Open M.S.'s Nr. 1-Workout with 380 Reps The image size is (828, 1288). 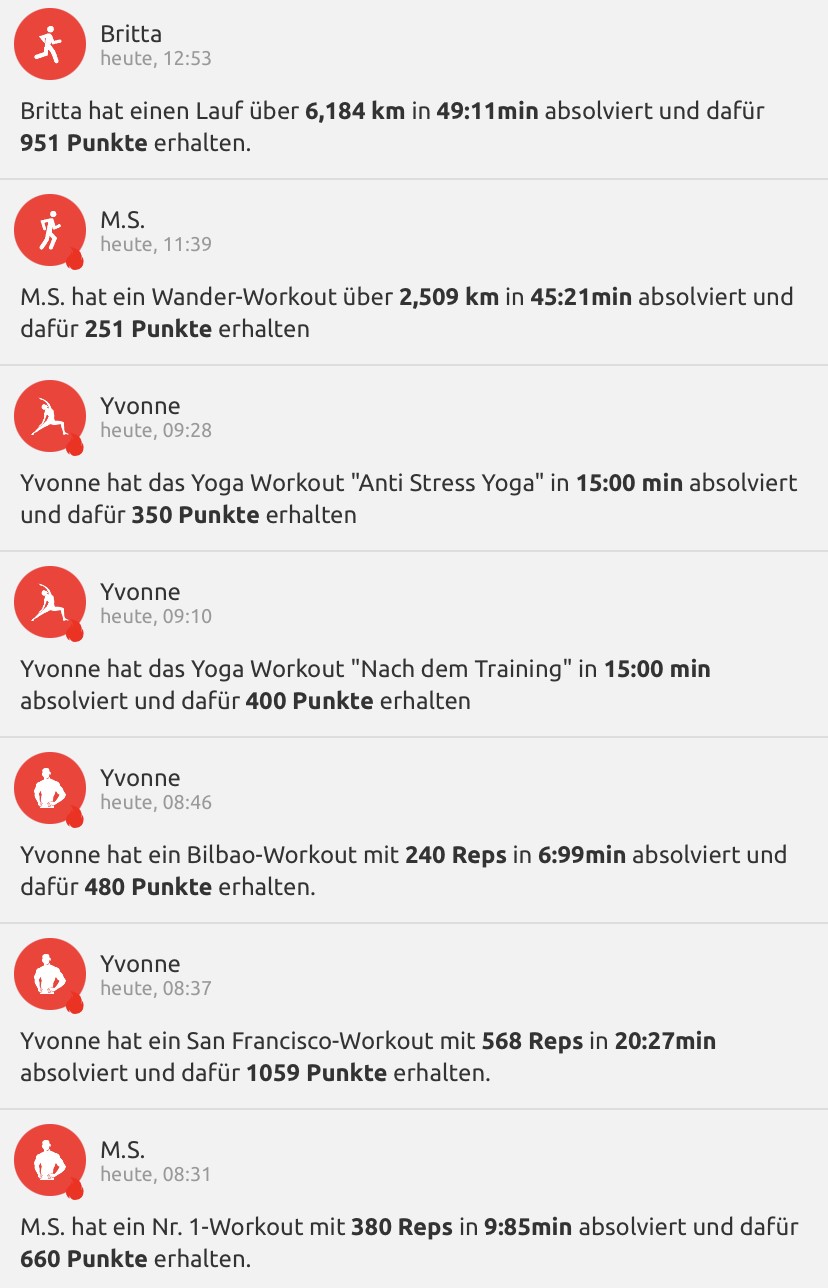413,1242
